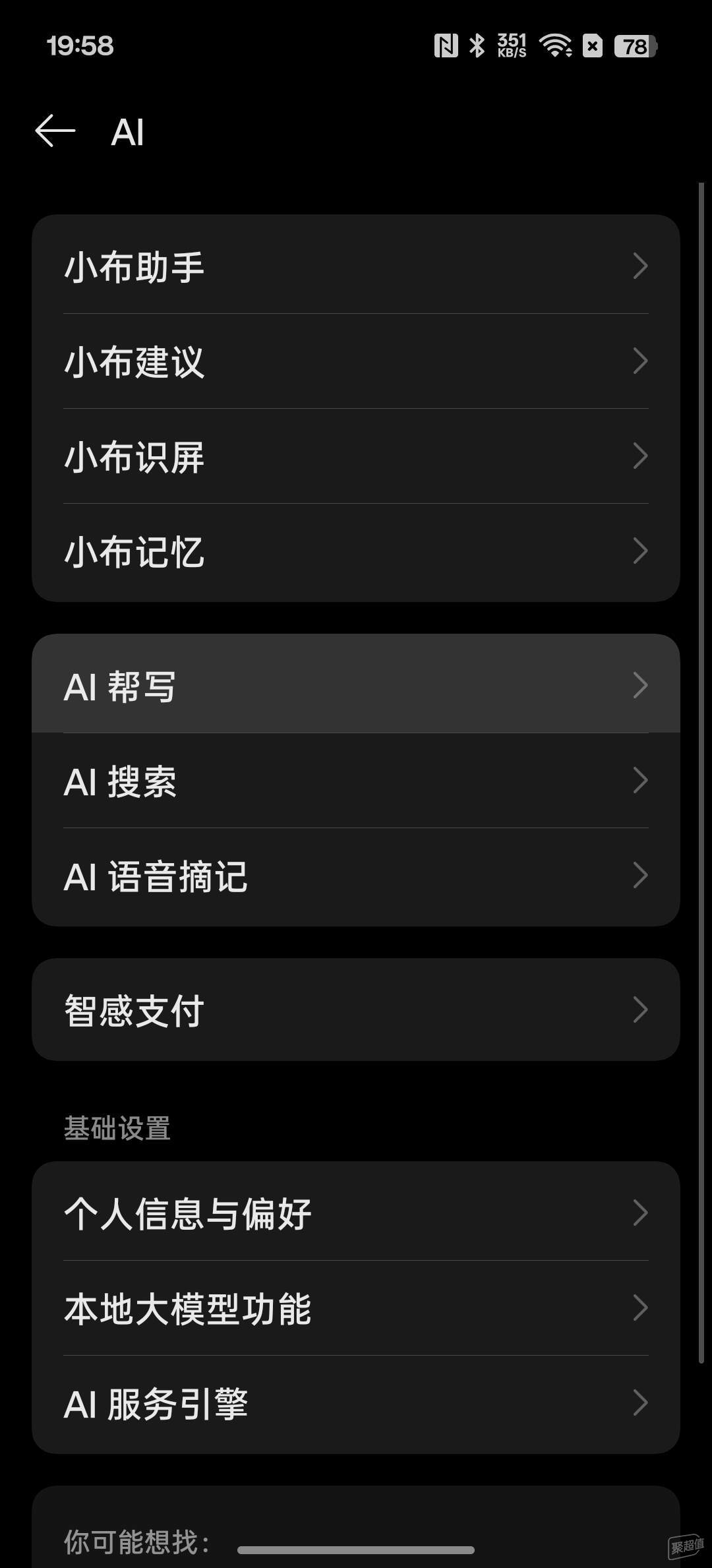Open 小布助手 settings

[x=355, y=266]
